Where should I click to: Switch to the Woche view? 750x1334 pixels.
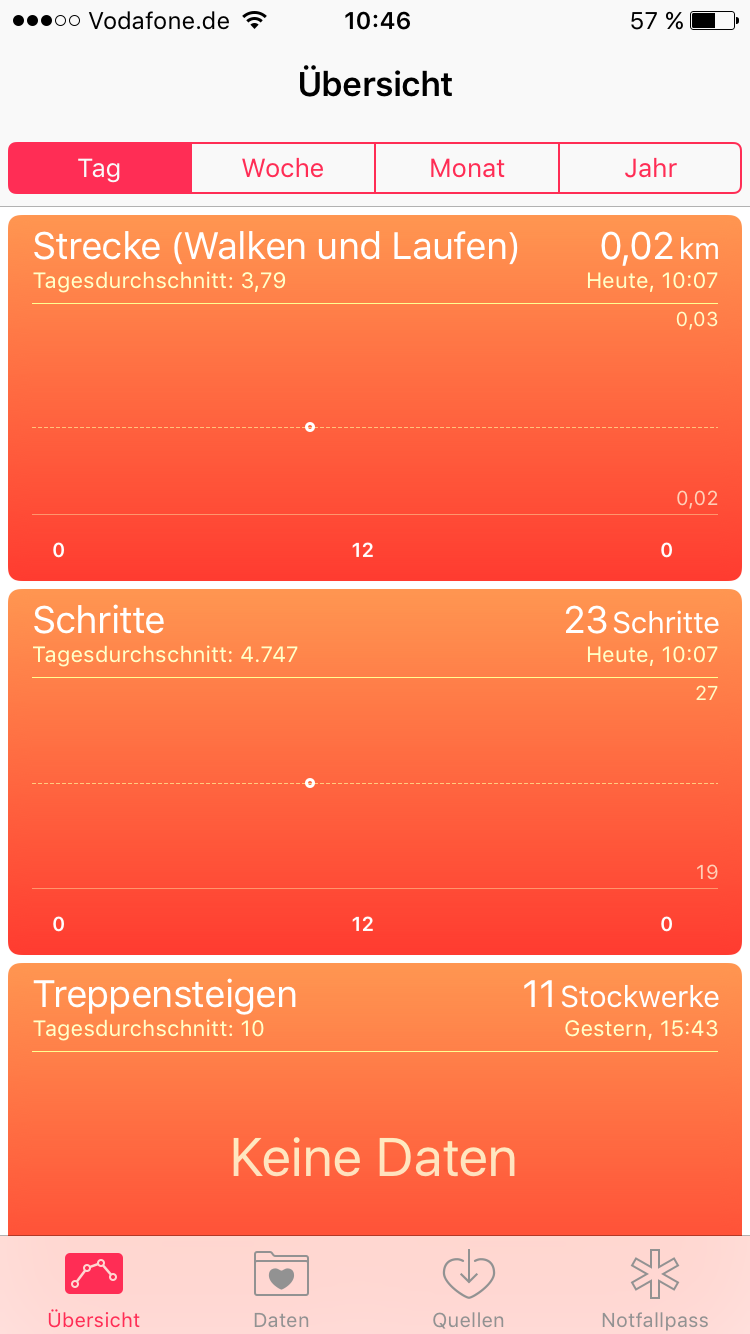pos(283,168)
